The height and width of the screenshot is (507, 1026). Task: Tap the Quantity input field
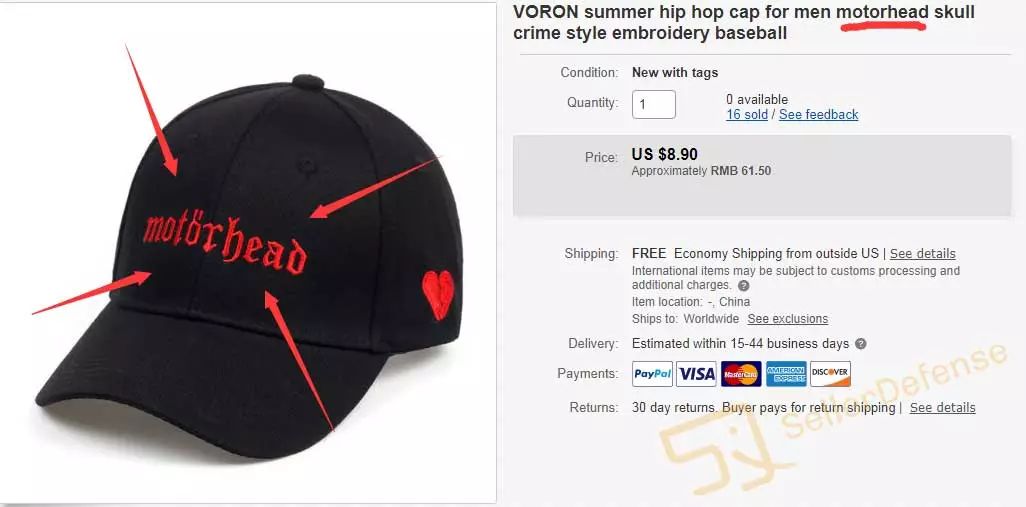(x=654, y=104)
